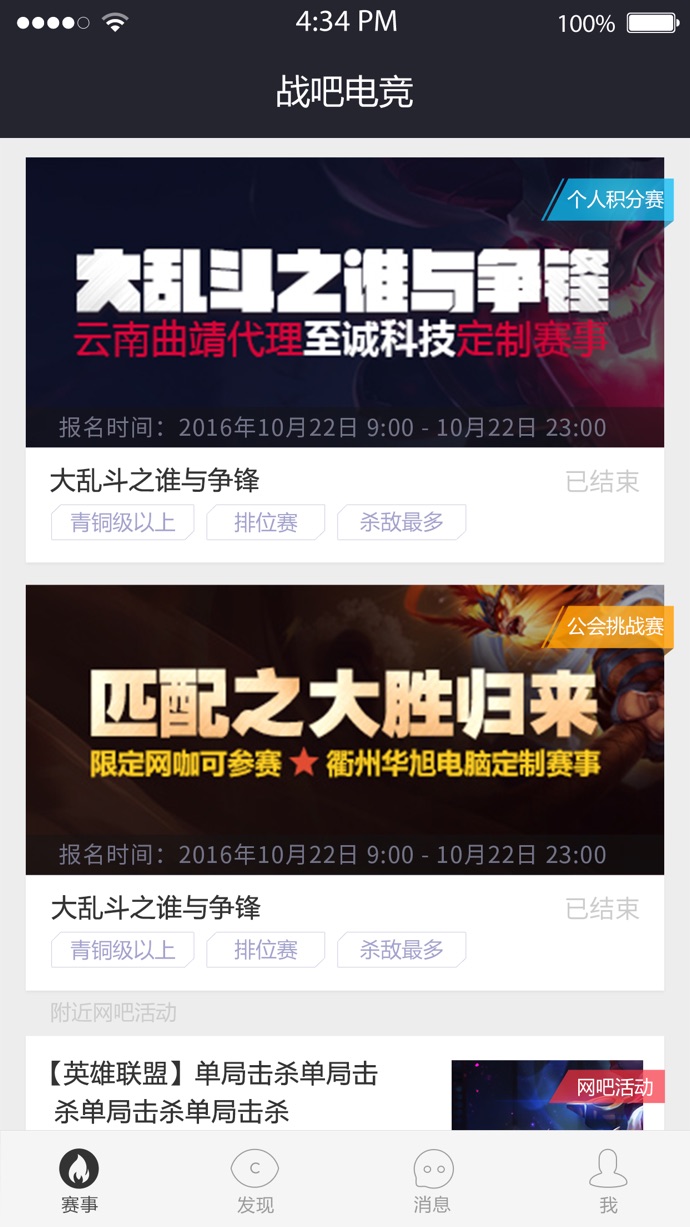Open the 消息 messages tab
The image size is (690, 1227).
click(x=432, y=1180)
